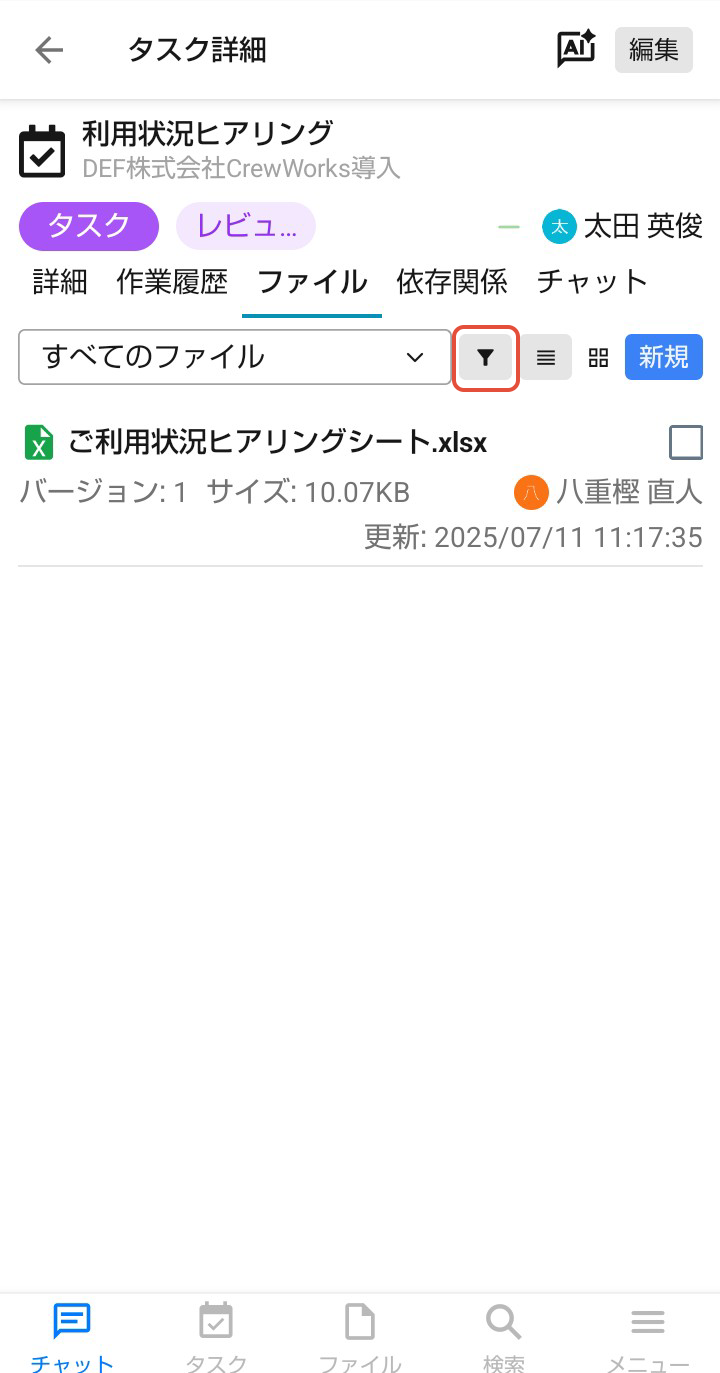Open the タスク bottom navigation item
The height and width of the screenshot is (1373, 720).
pos(216,1338)
